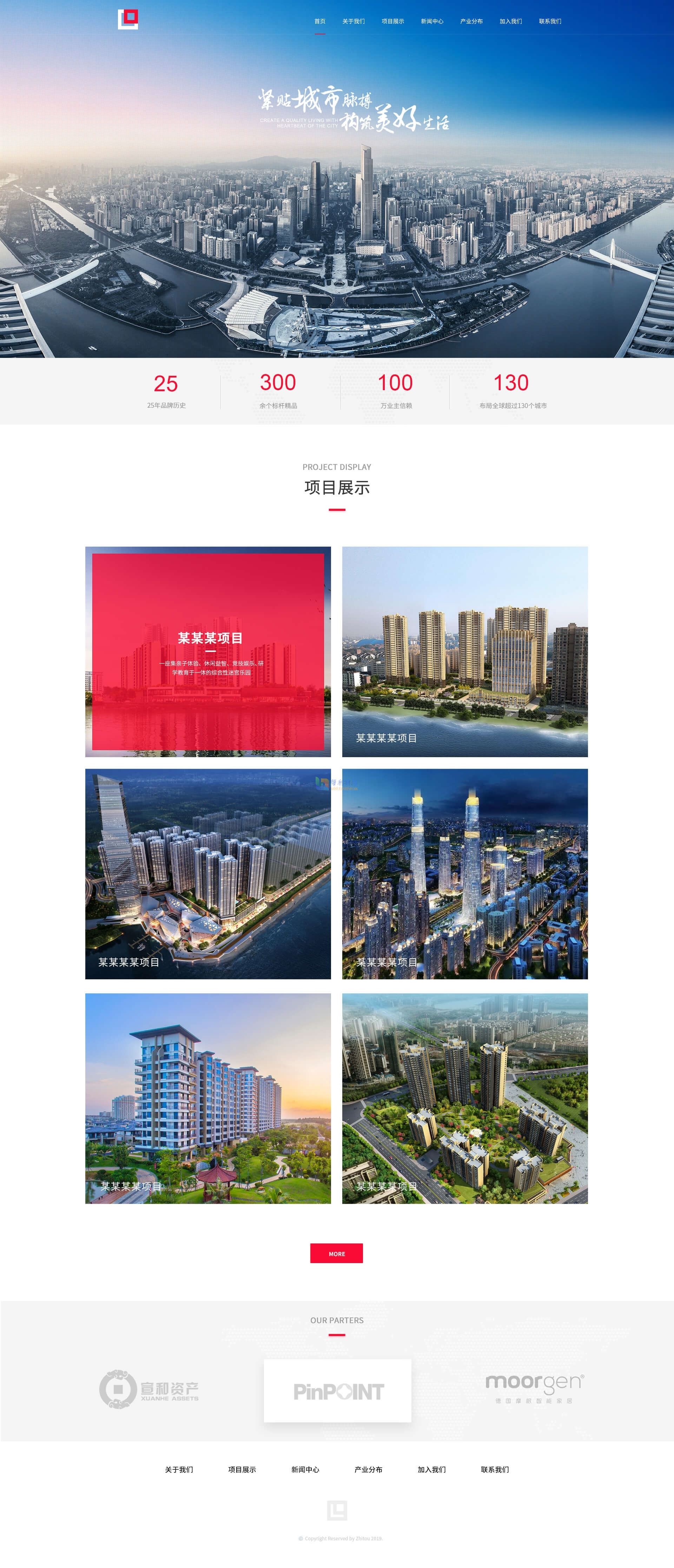The height and width of the screenshot is (1568, 674).
Task: Tap the footer link 新闻中心
Action: coord(305,1469)
